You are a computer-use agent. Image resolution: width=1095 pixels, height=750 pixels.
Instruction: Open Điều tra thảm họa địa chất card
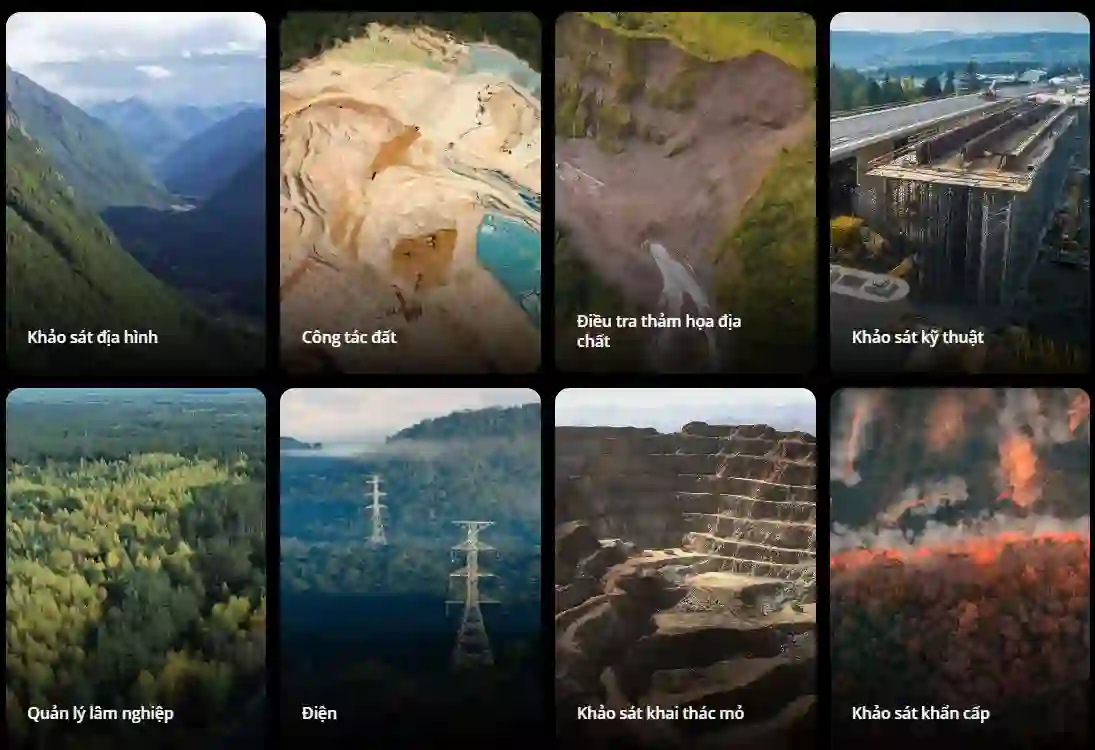click(685, 193)
